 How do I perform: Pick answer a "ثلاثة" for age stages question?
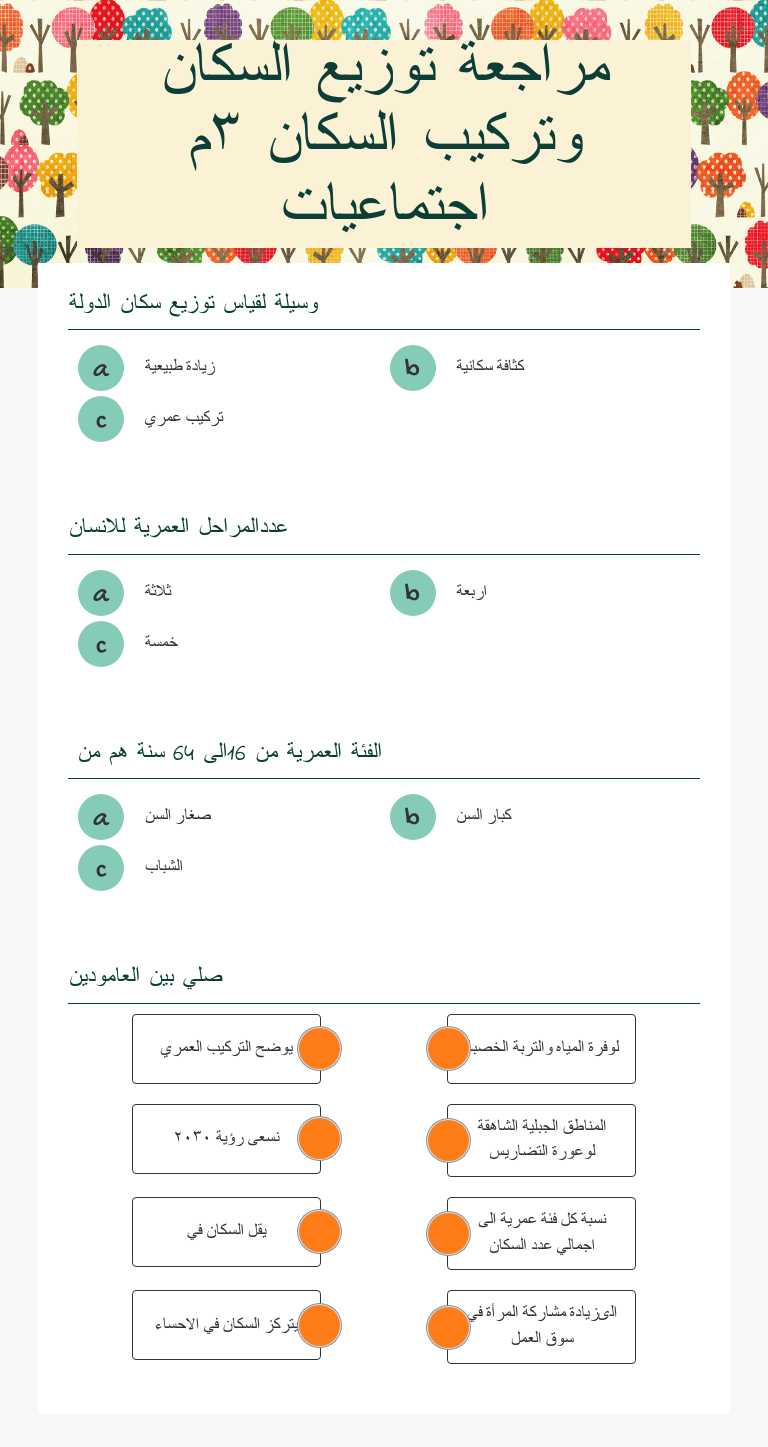(x=101, y=593)
